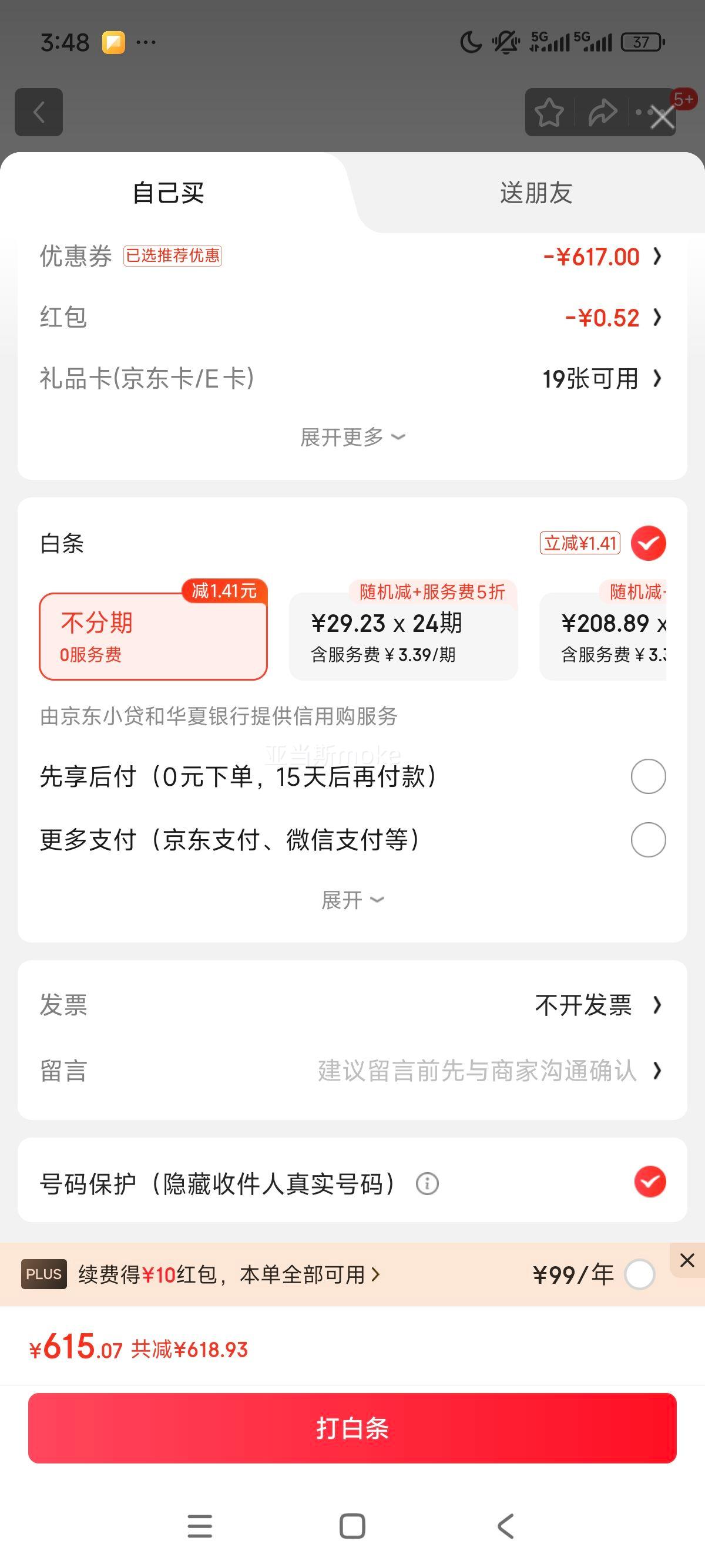Image resolution: width=705 pixels, height=1568 pixels.
Task: Open 礼品卡(京东卡/E卡) gift card options
Action: coord(352,379)
